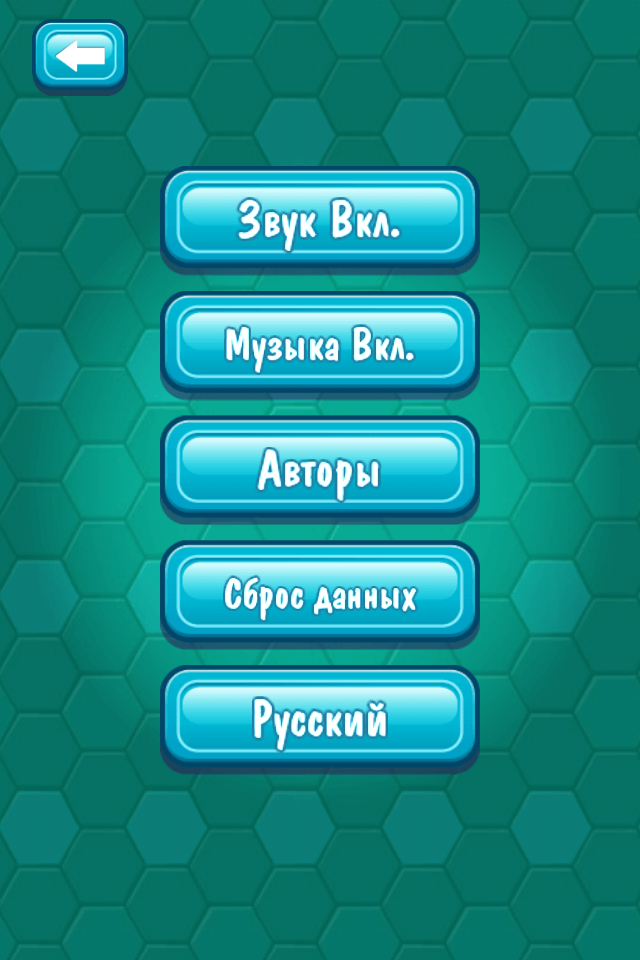Toggle the Звук Вкл. sound setting
The image size is (640, 960).
[320, 220]
